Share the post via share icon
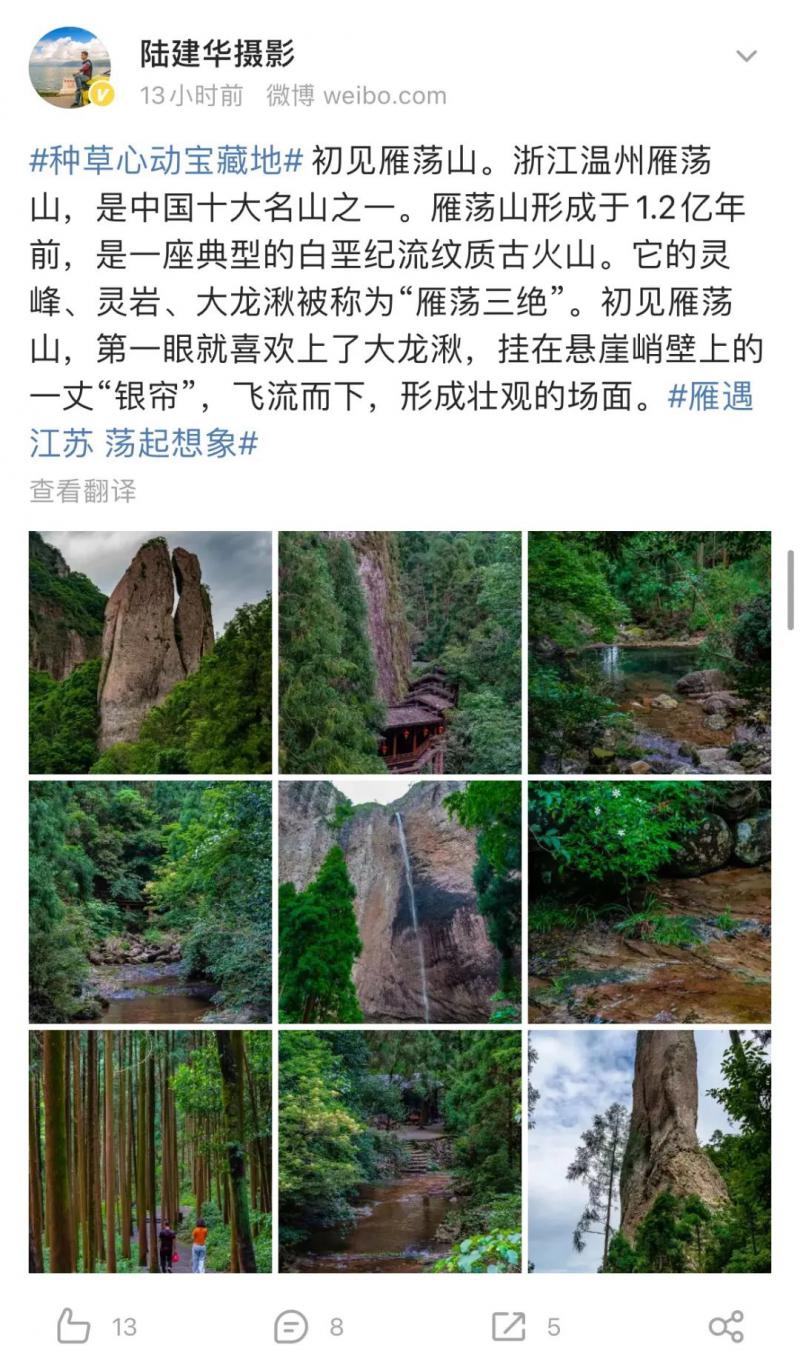The image size is (800, 1356). pyautogui.click(x=725, y=1327)
